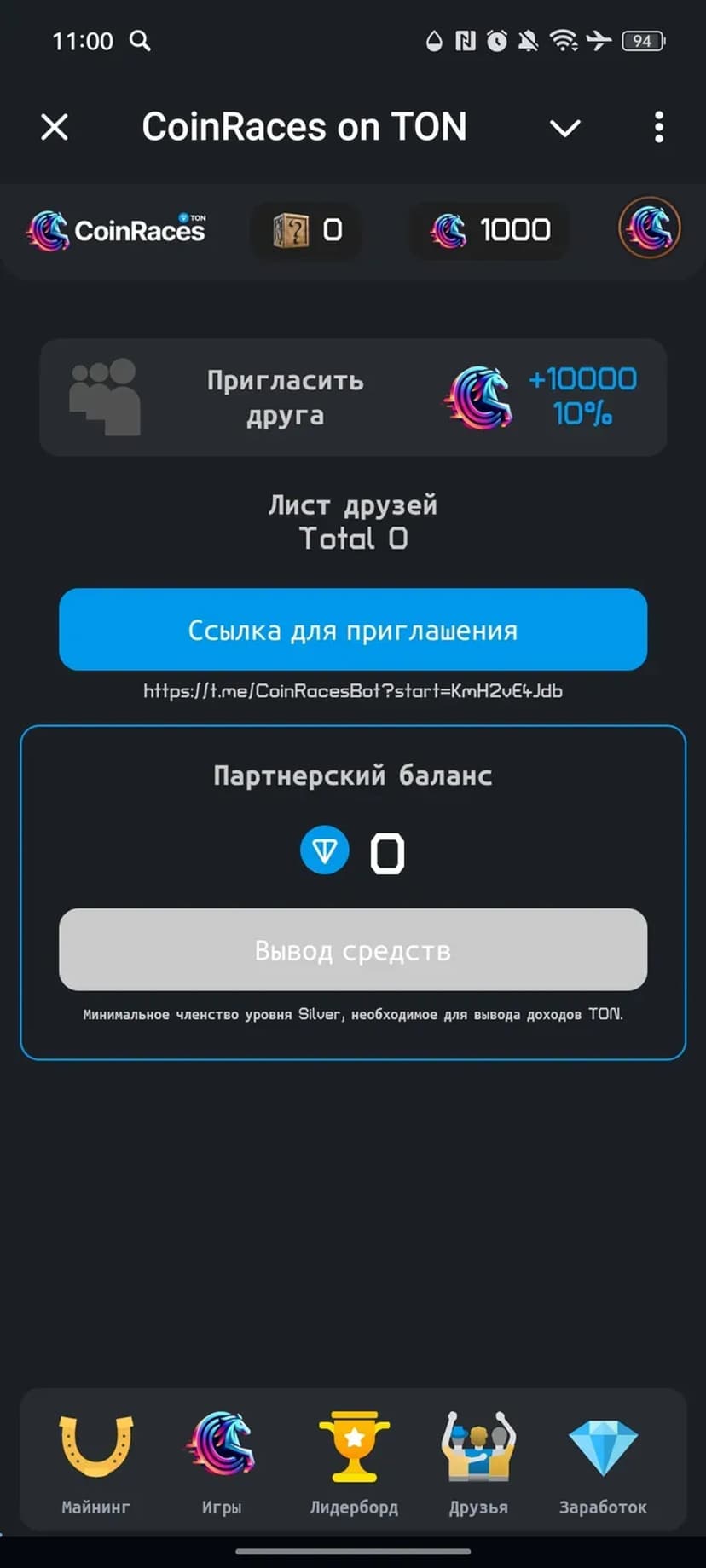
Task: Open the mystery box counter
Action: tap(307, 230)
